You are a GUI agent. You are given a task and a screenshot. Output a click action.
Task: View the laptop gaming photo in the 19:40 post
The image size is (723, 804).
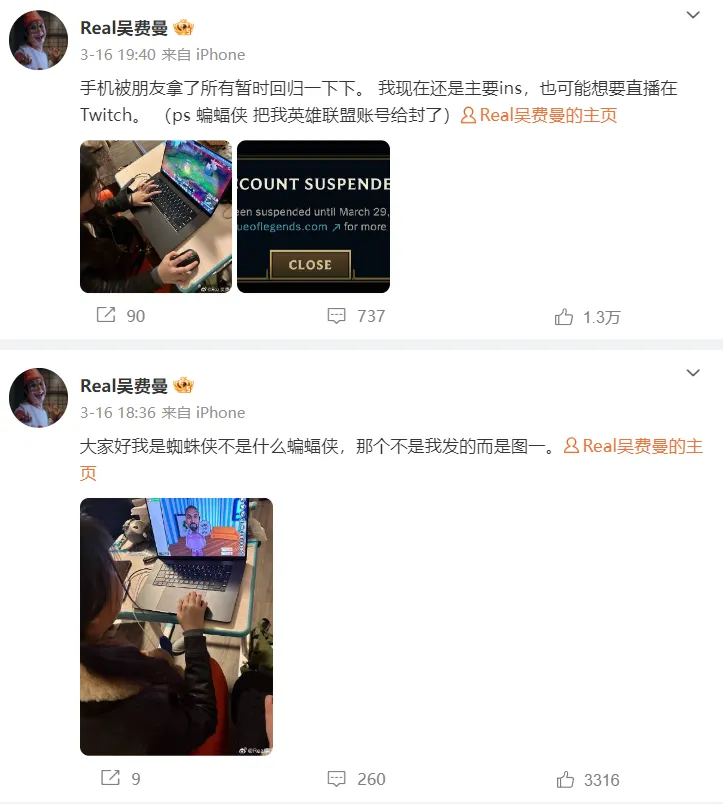pyautogui.click(x=156, y=216)
